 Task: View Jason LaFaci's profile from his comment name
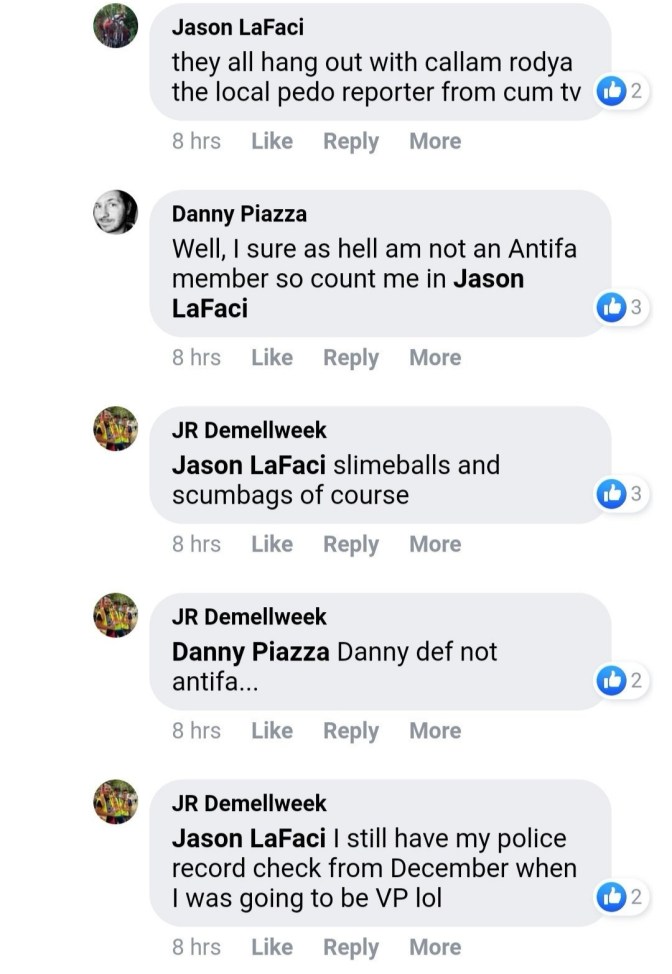[x=237, y=27]
